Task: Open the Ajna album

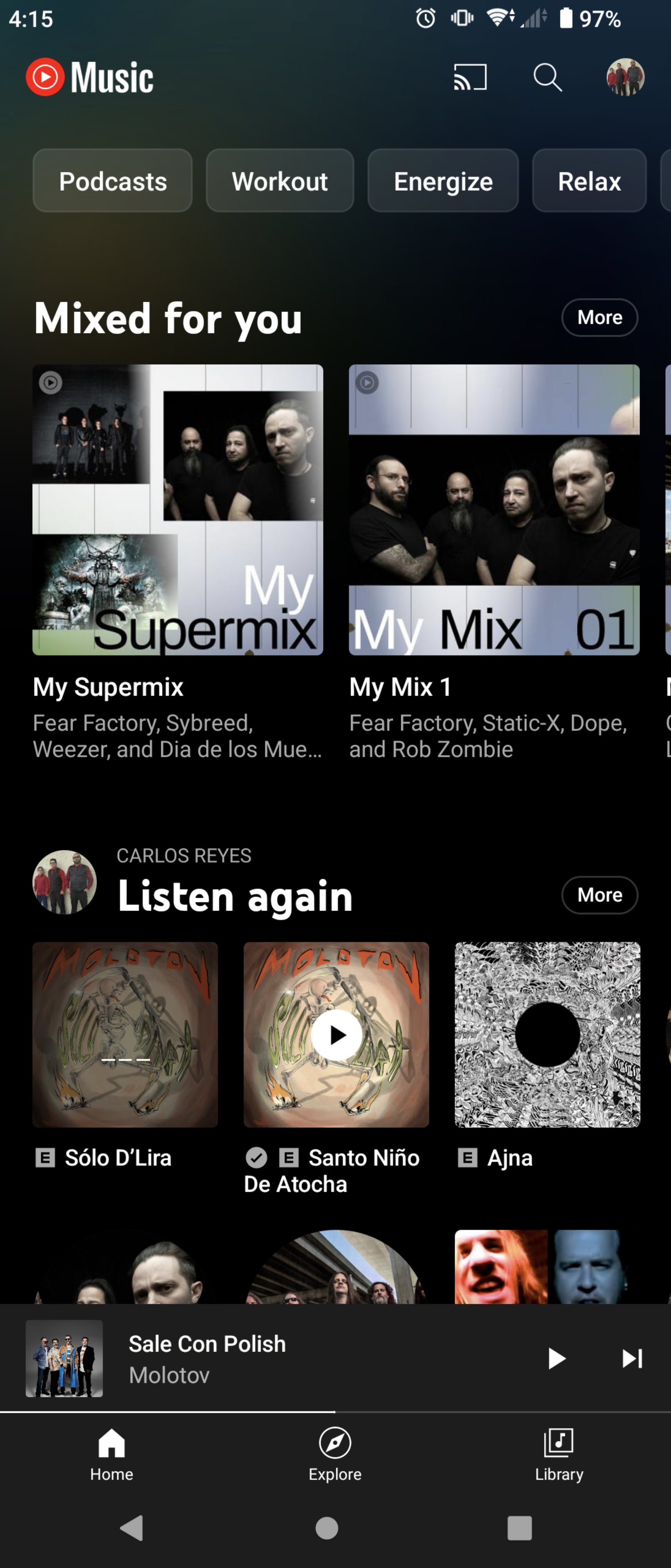Action: coord(547,1035)
